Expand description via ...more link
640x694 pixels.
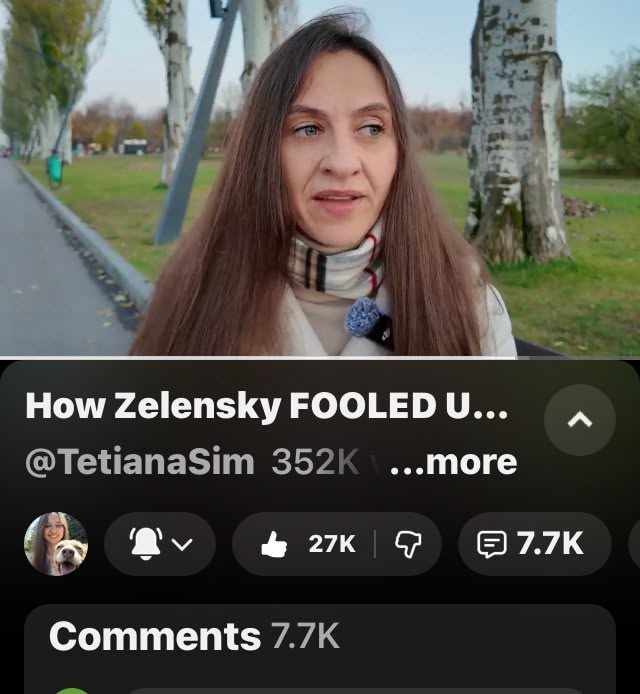pos(453,462)
